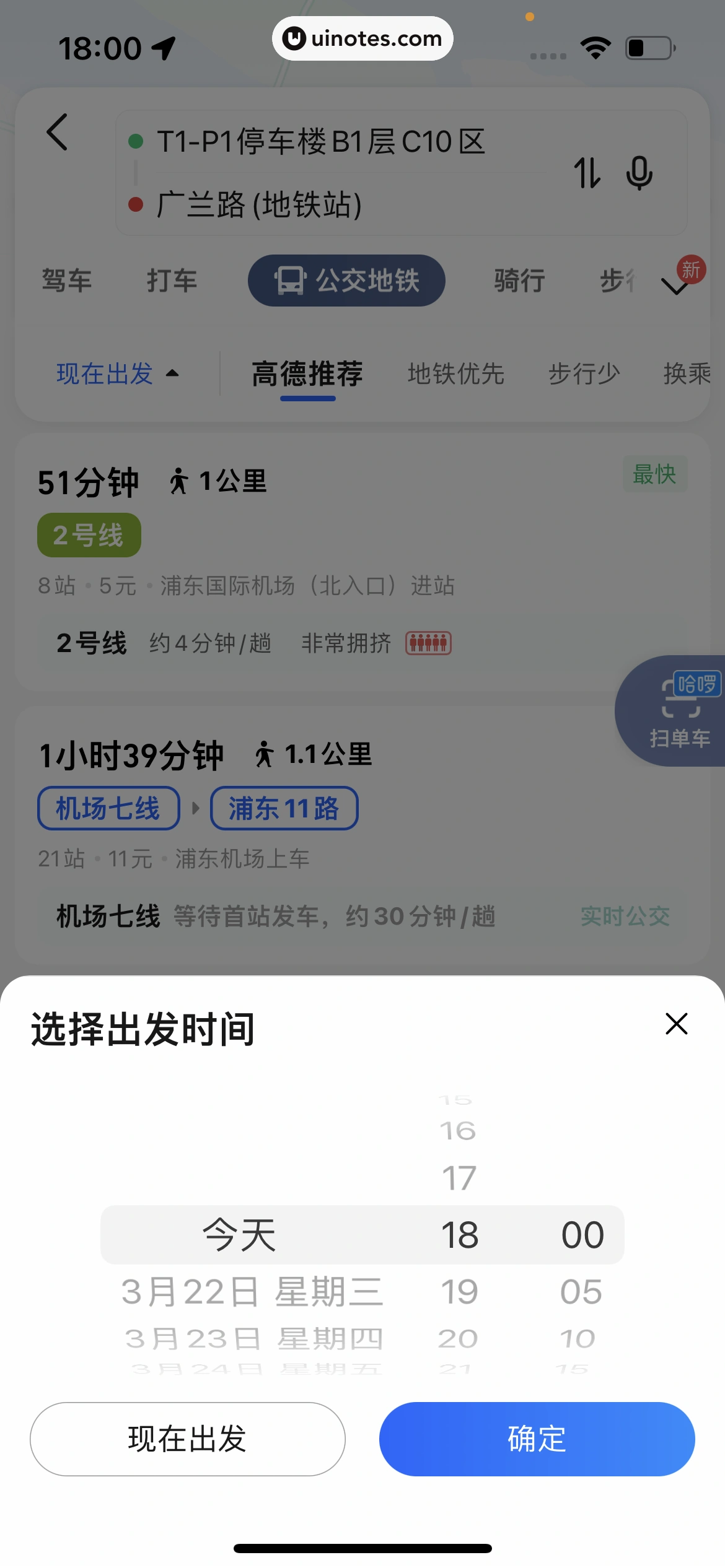Viewport: 725px width, 1568px height.
Task: Select 19 in the hour picker wheel
Action: pyautogui.click(x=460, y=1292)
